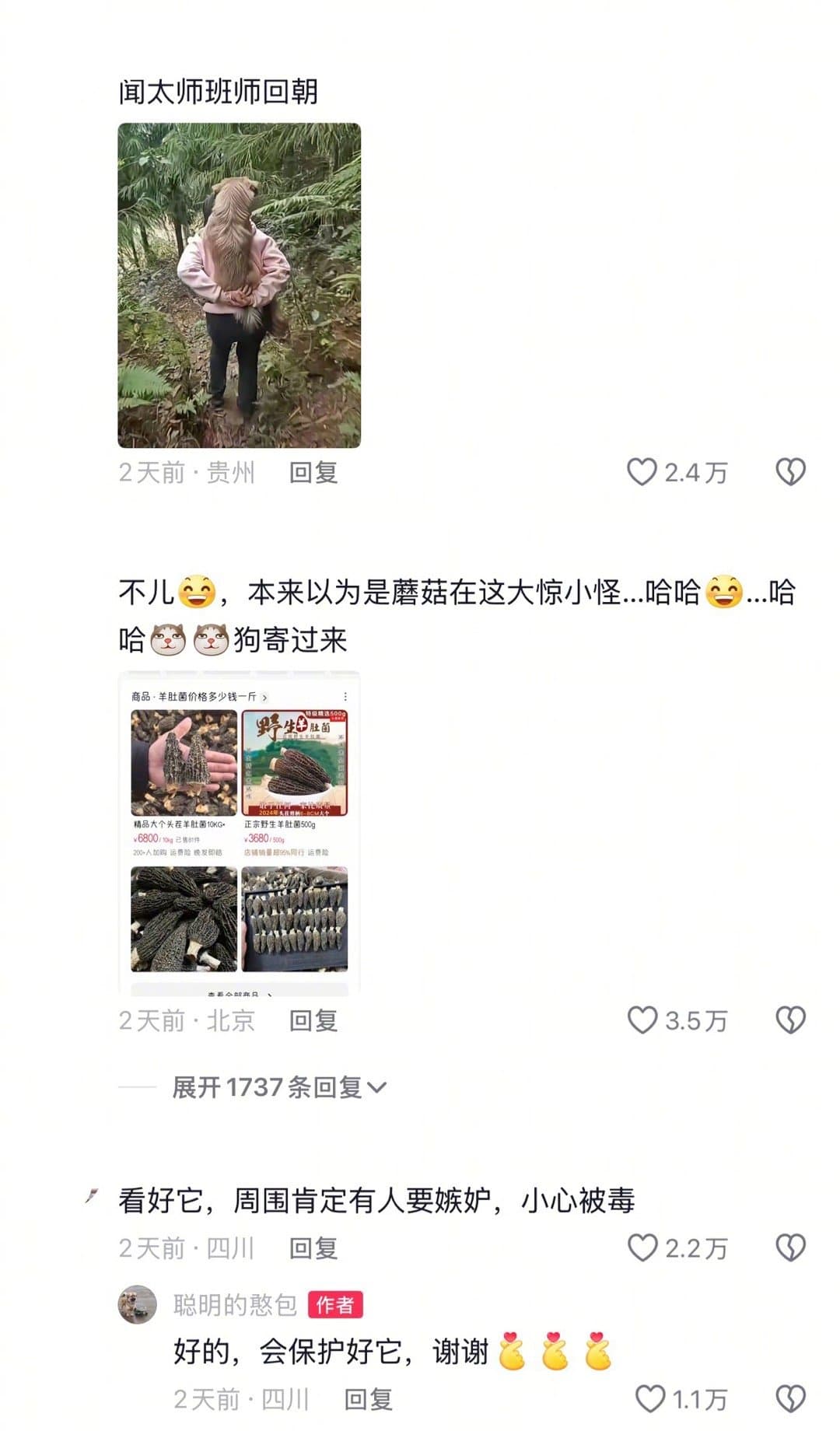
Task: Reply to the comment from 北京
Action: coord(313,1020)
